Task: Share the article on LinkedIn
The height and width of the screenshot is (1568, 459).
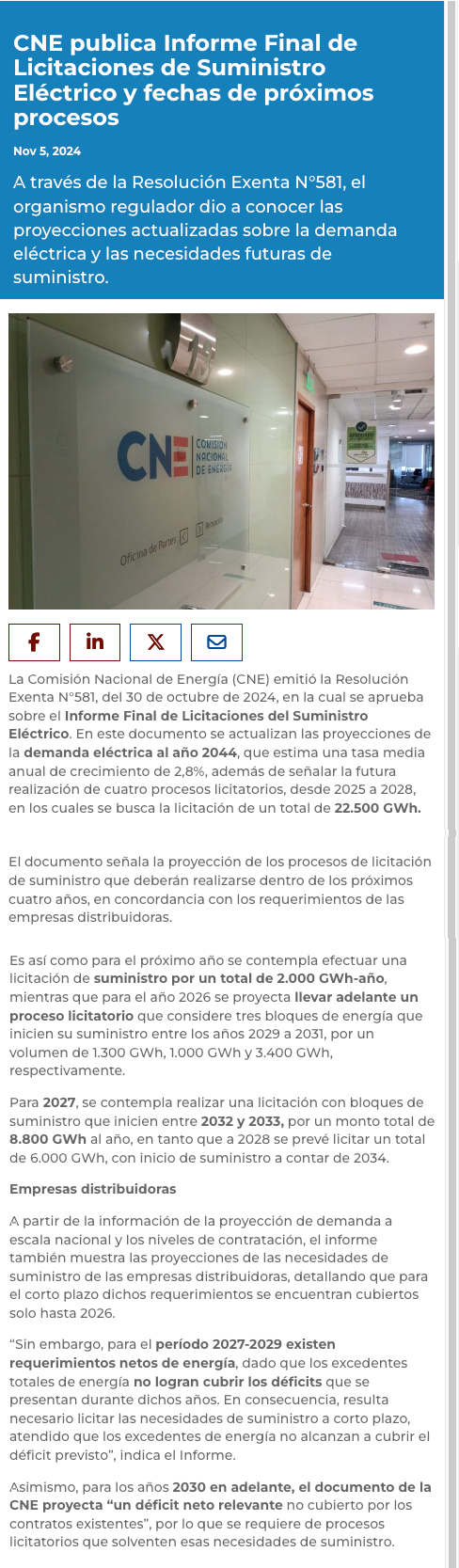Action: 95,641
